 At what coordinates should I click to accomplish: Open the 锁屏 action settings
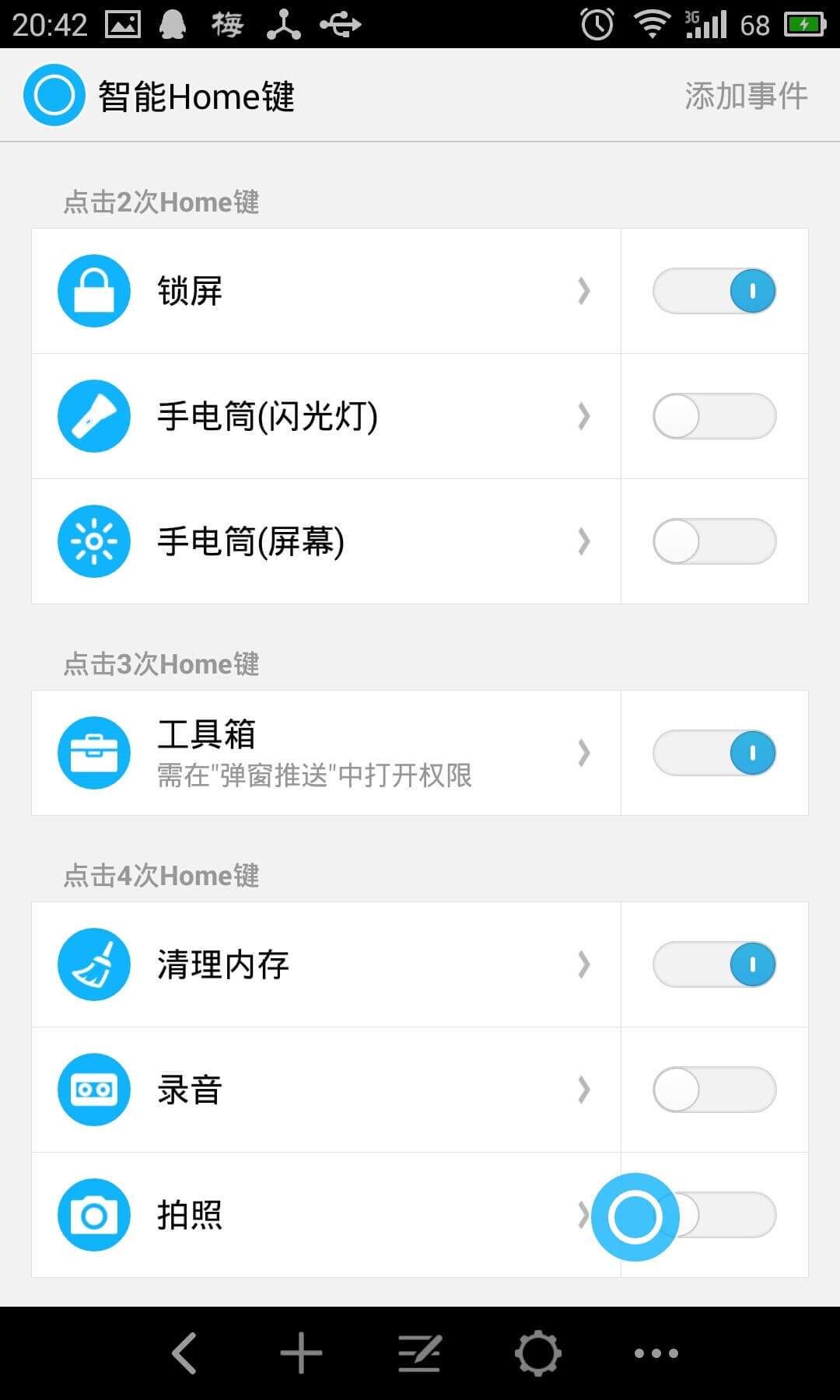click(x=325, y=291)
